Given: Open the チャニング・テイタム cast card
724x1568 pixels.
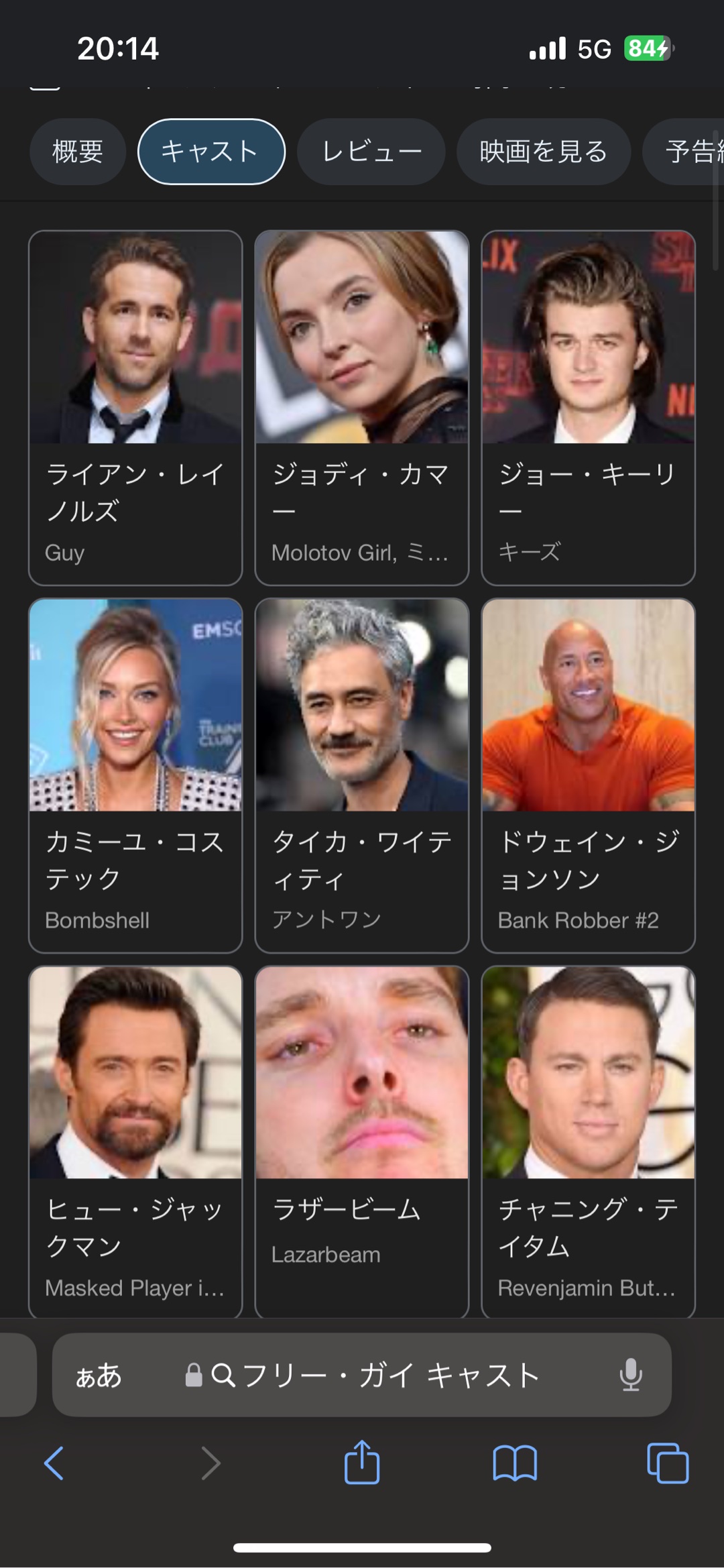Looking at the screenshot, I should pyautogui.click(x=588, y=1140).
